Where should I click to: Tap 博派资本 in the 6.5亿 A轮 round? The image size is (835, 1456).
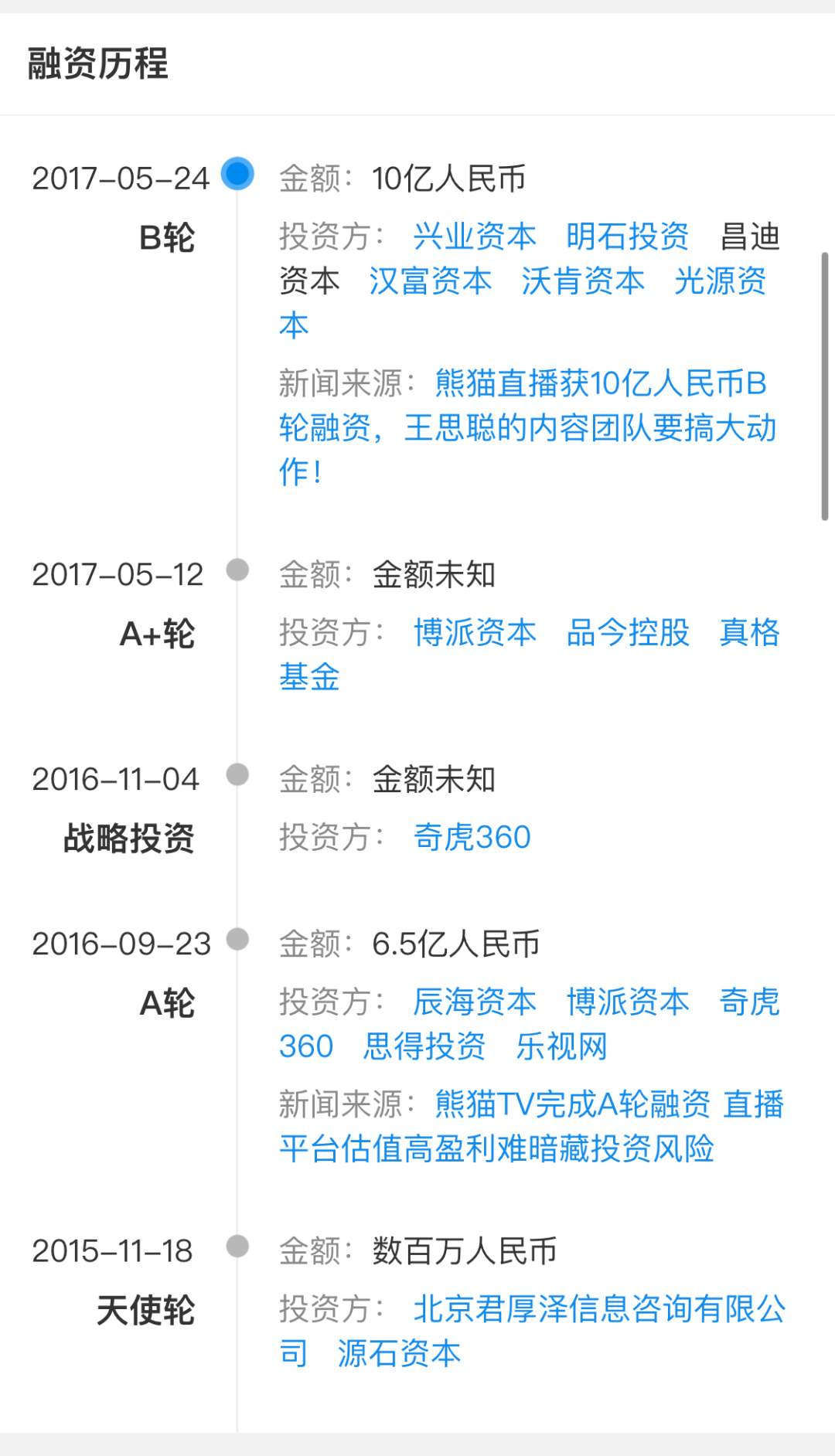(x=627, y=1002)
